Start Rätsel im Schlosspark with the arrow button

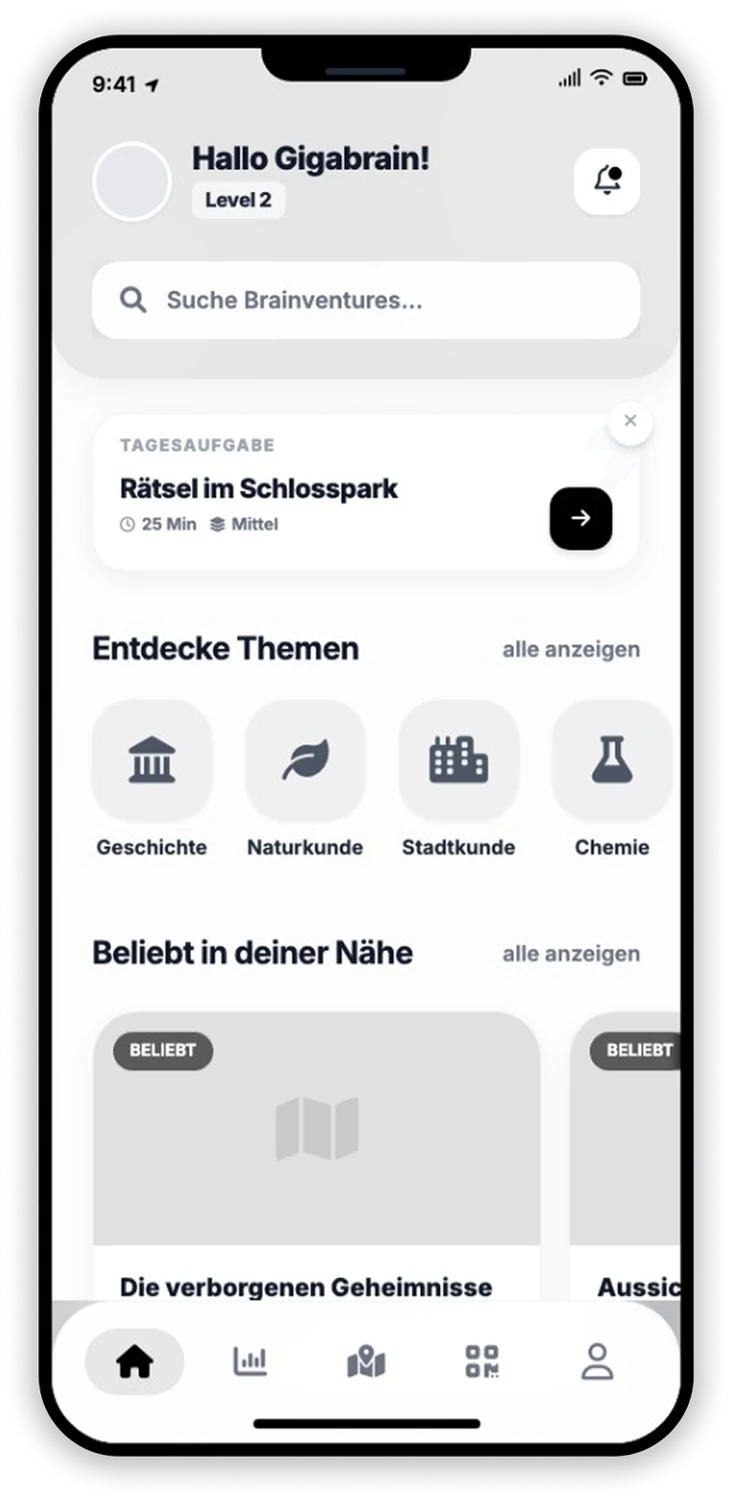(581, 518)
